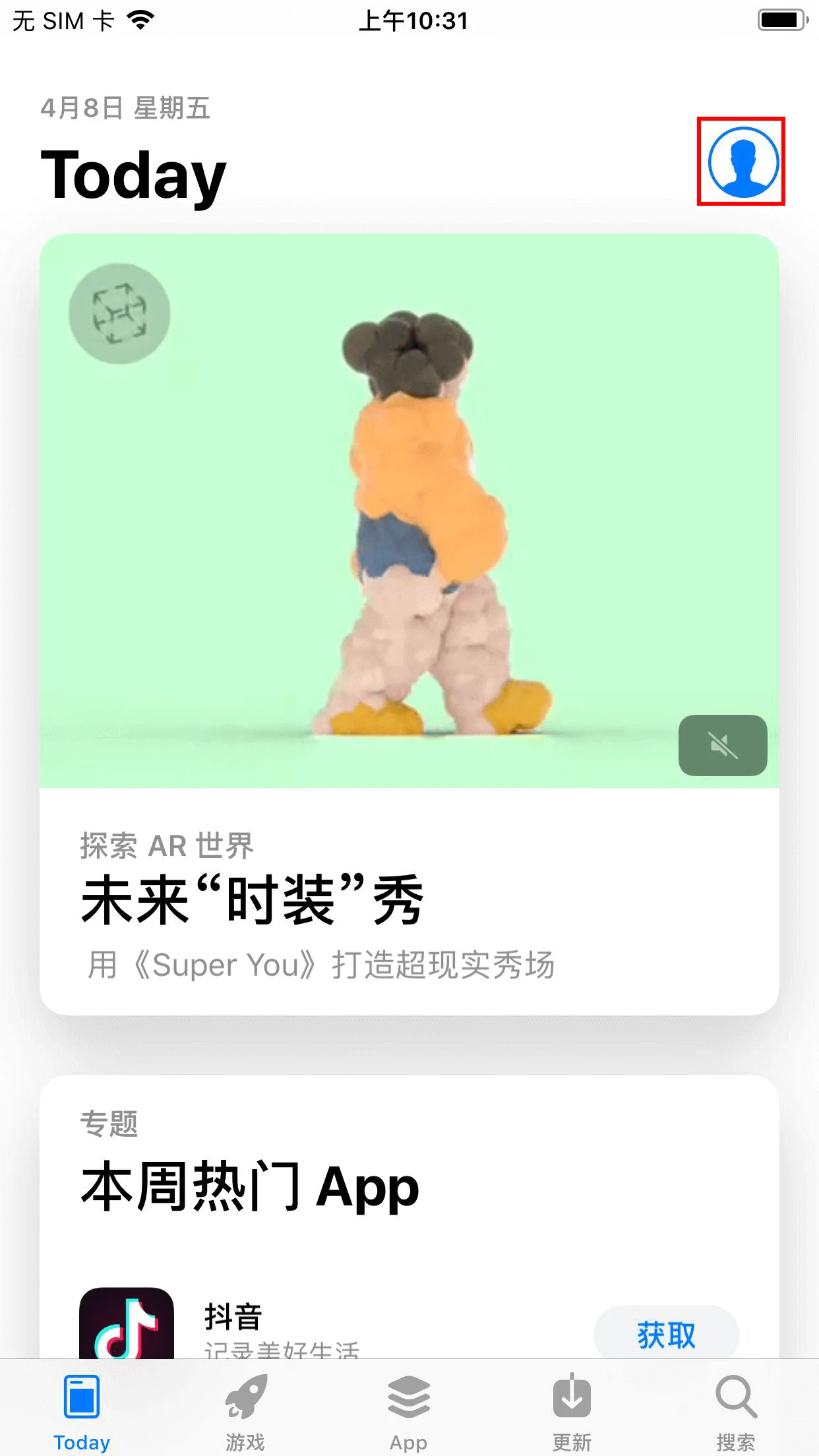
Task: Open the 搜索 tab
Action: [735, 1411]
